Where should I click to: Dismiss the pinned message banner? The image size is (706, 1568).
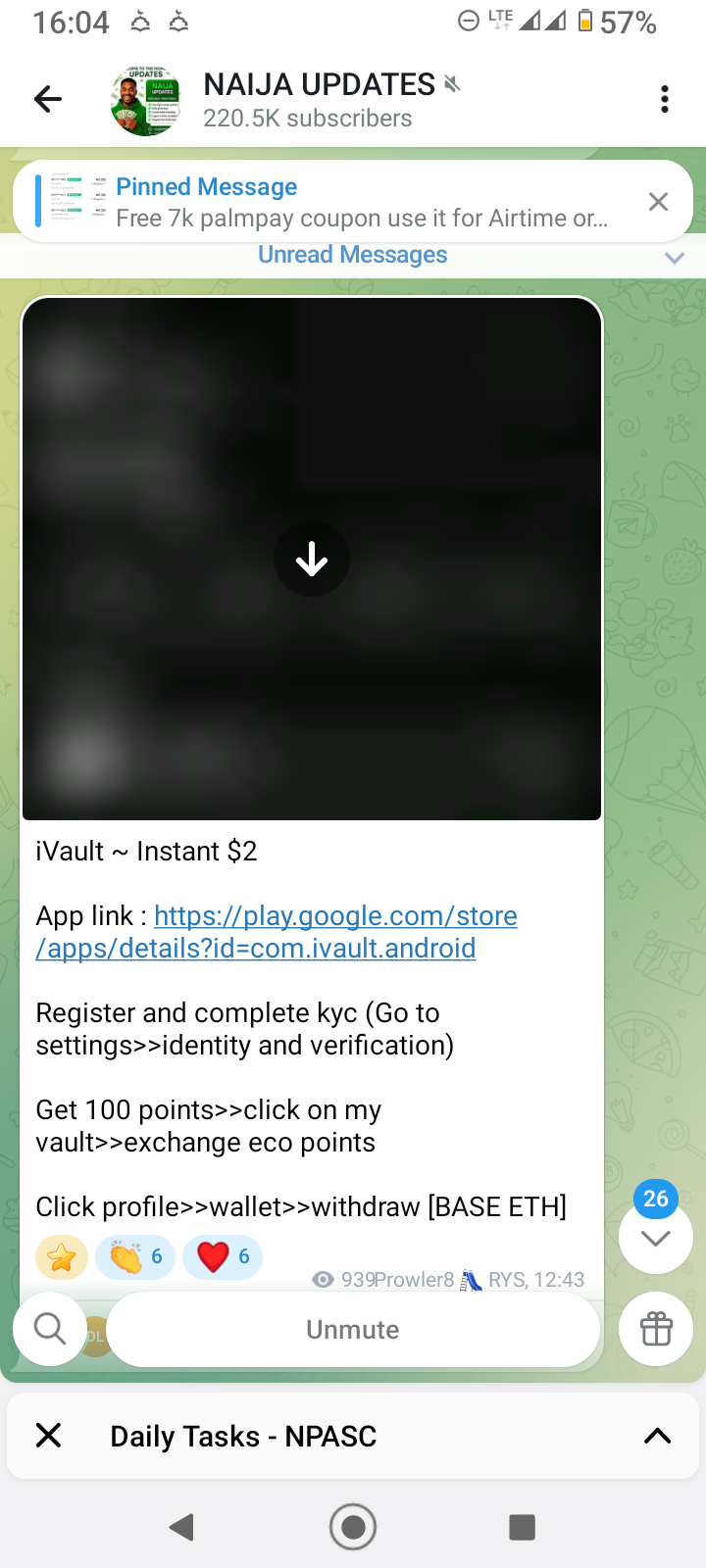point(658,202)
